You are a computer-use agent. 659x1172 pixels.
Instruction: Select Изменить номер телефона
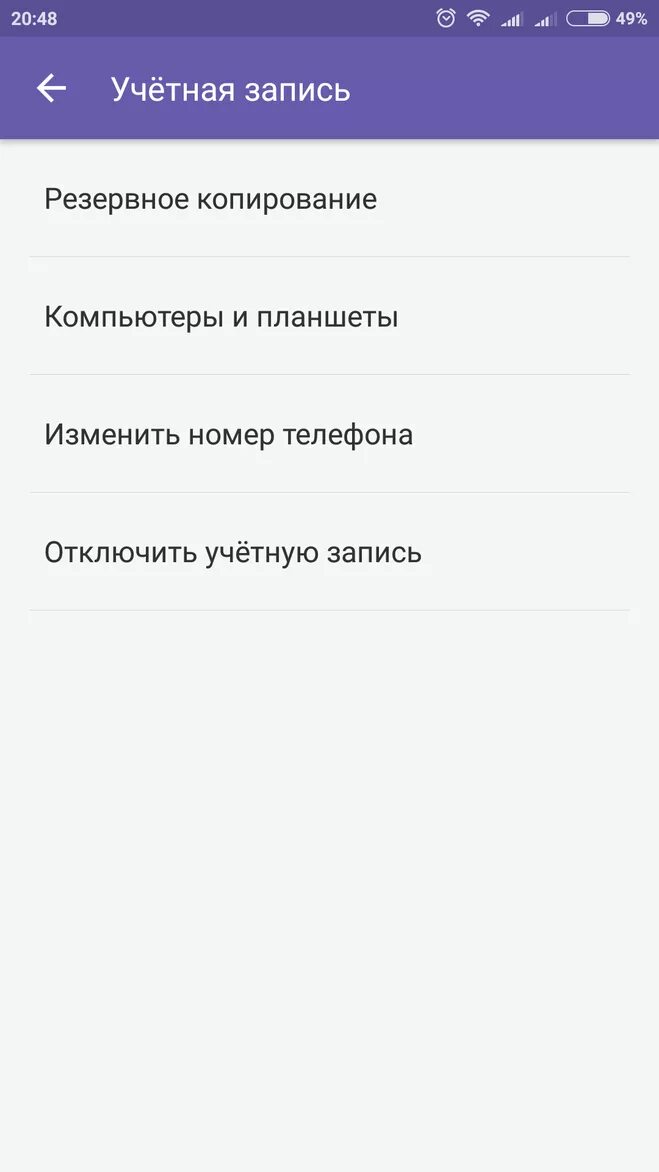228,435
